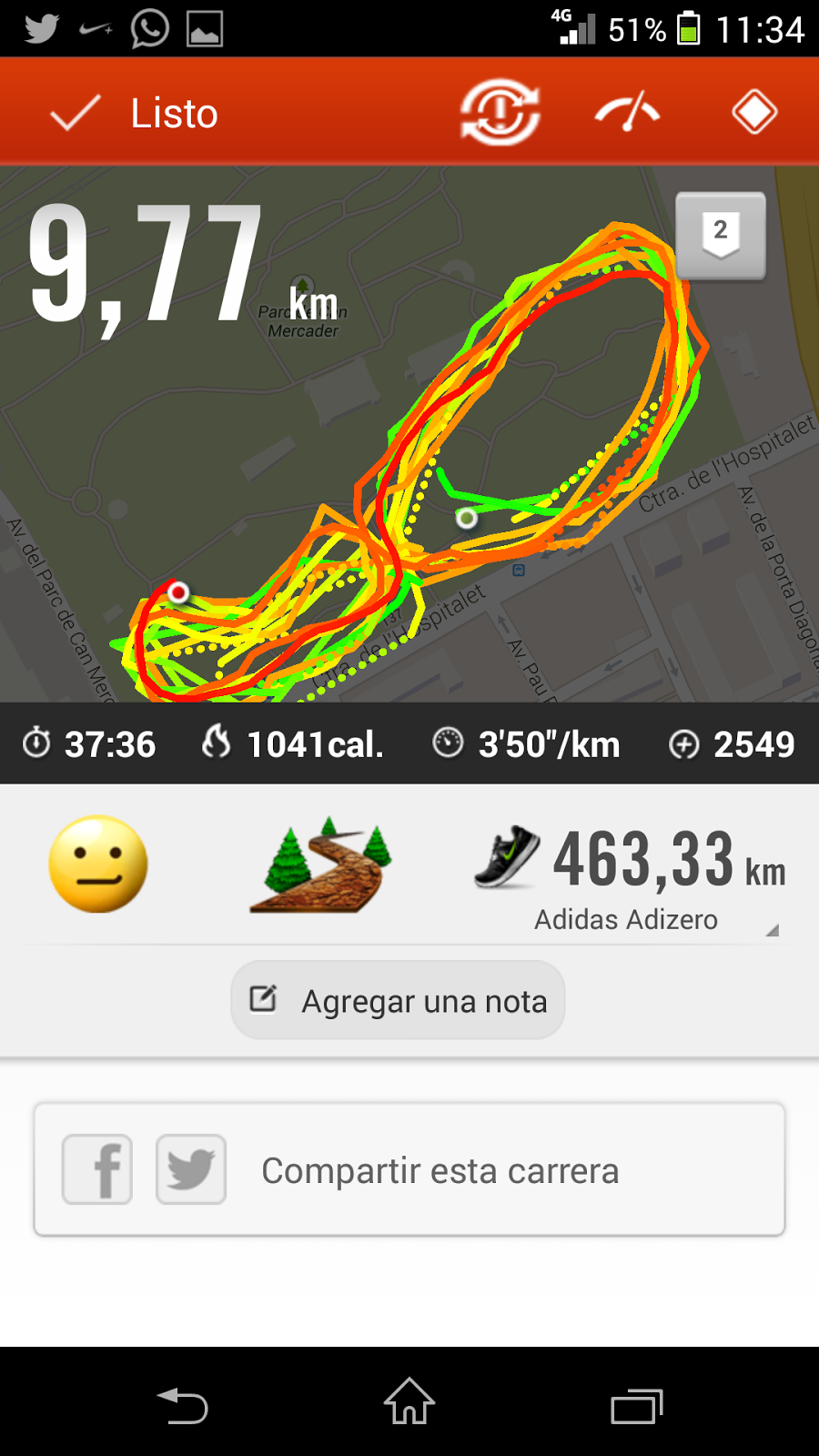
Task: Tap Compartir esta carrera
Action: pos(440,1171)
